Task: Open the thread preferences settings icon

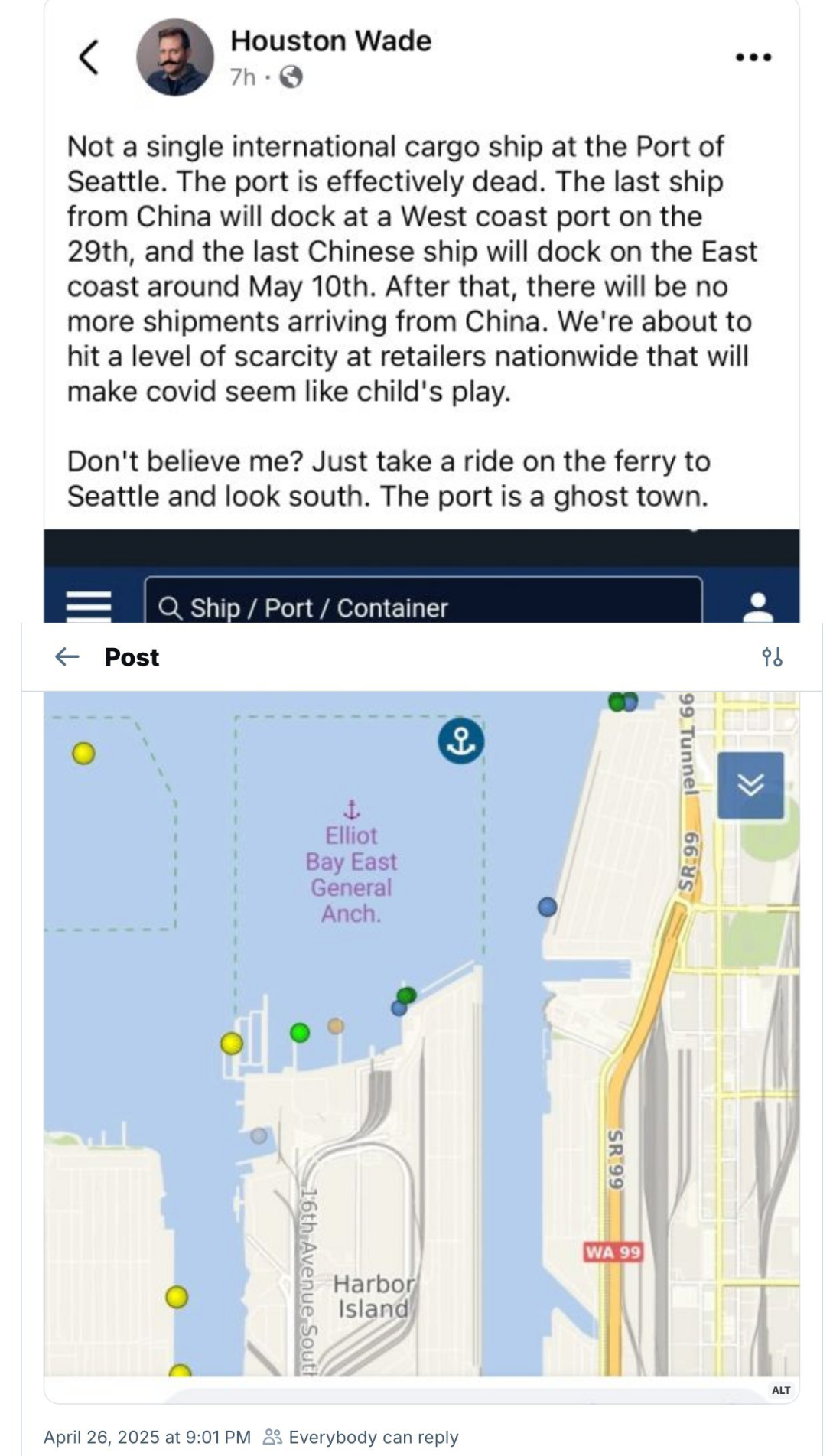Action: point(772,656)
